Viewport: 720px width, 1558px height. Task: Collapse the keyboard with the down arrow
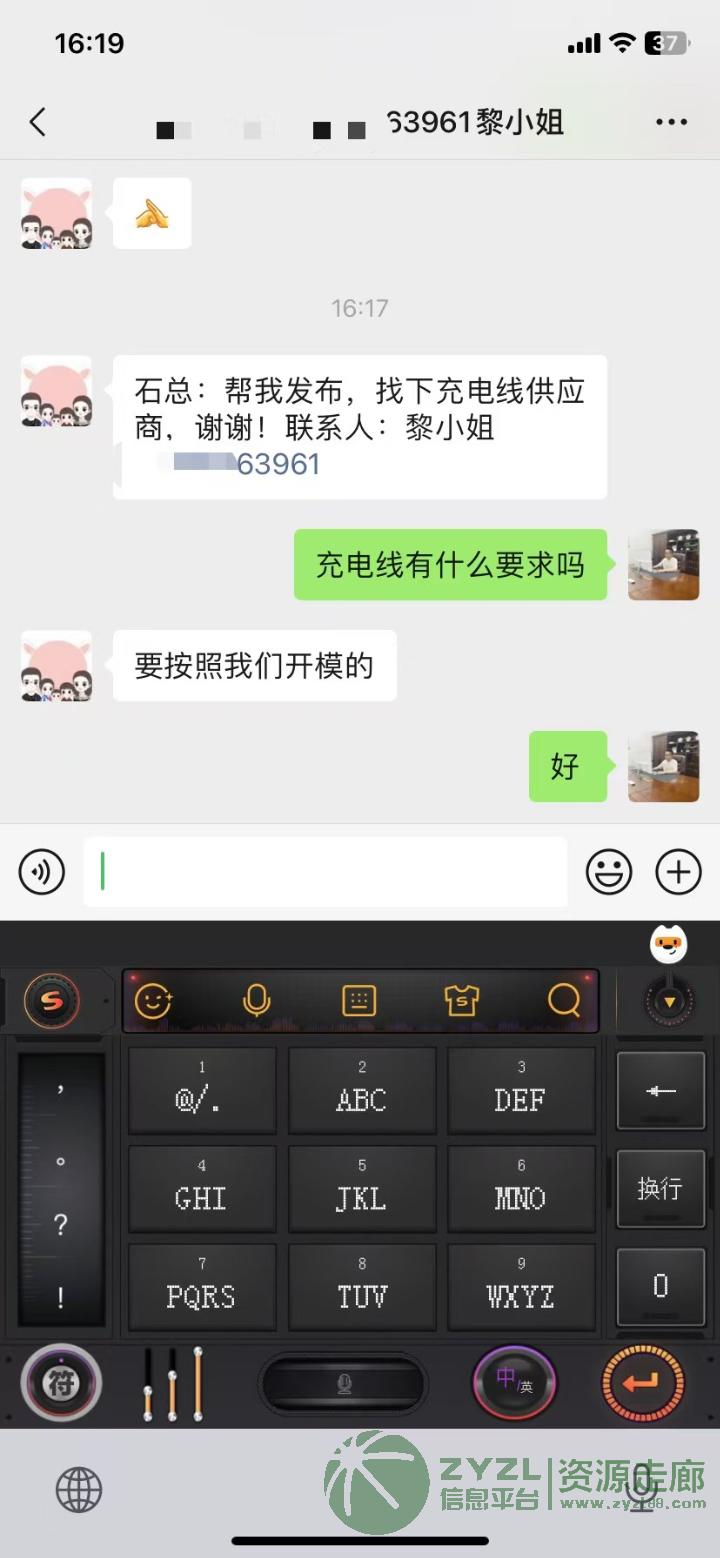point(669,1001)
